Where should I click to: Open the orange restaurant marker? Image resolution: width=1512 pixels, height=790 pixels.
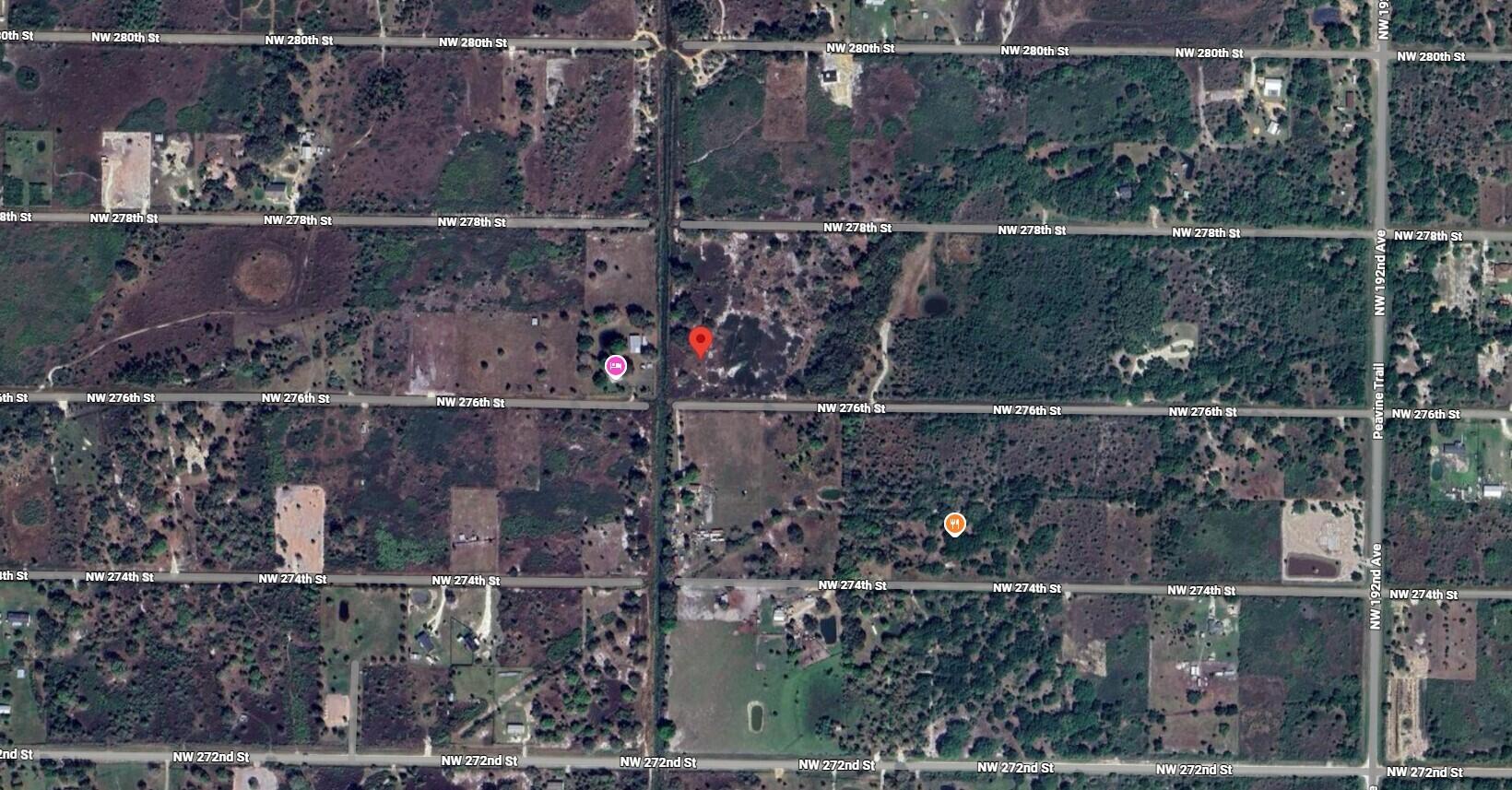click(x=955, y=524)
